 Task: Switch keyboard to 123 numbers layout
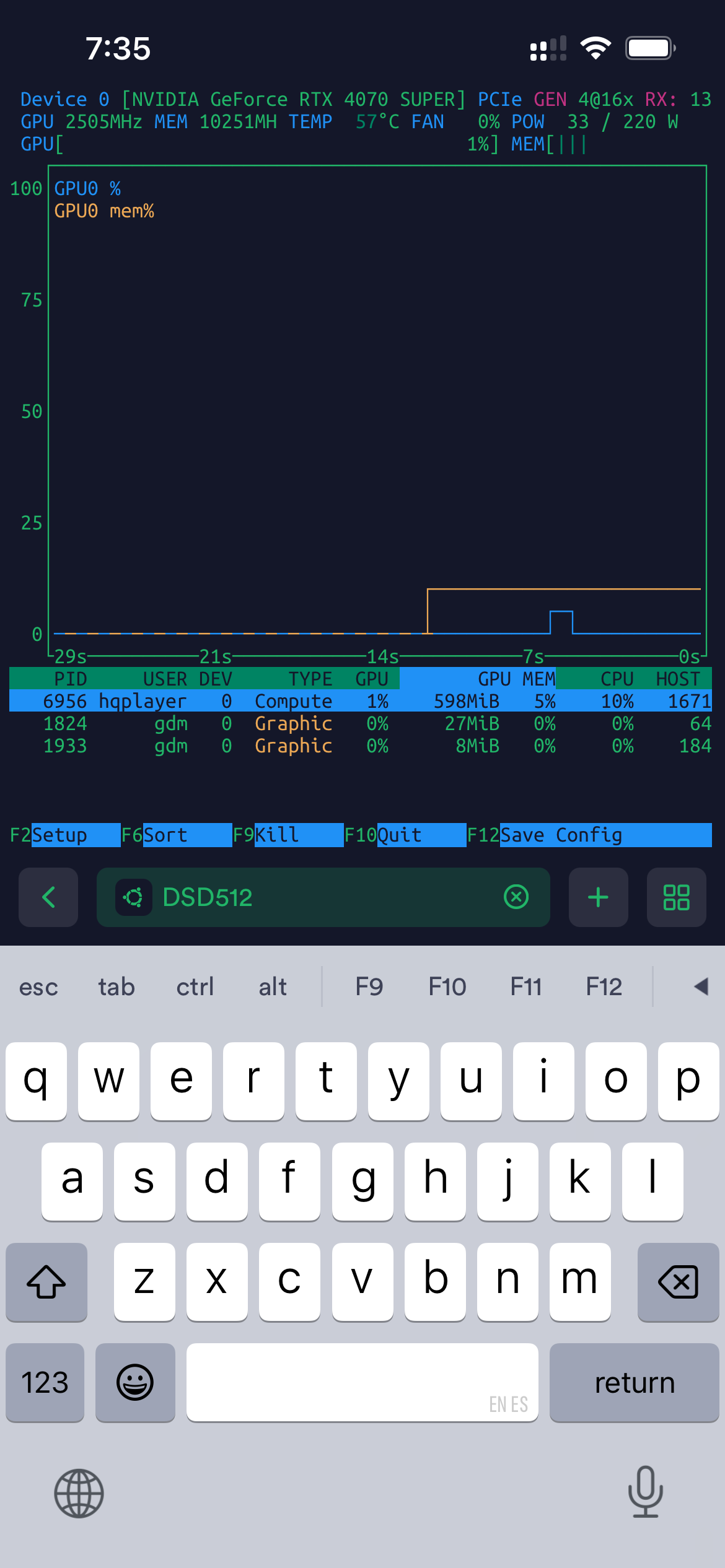45,1382
